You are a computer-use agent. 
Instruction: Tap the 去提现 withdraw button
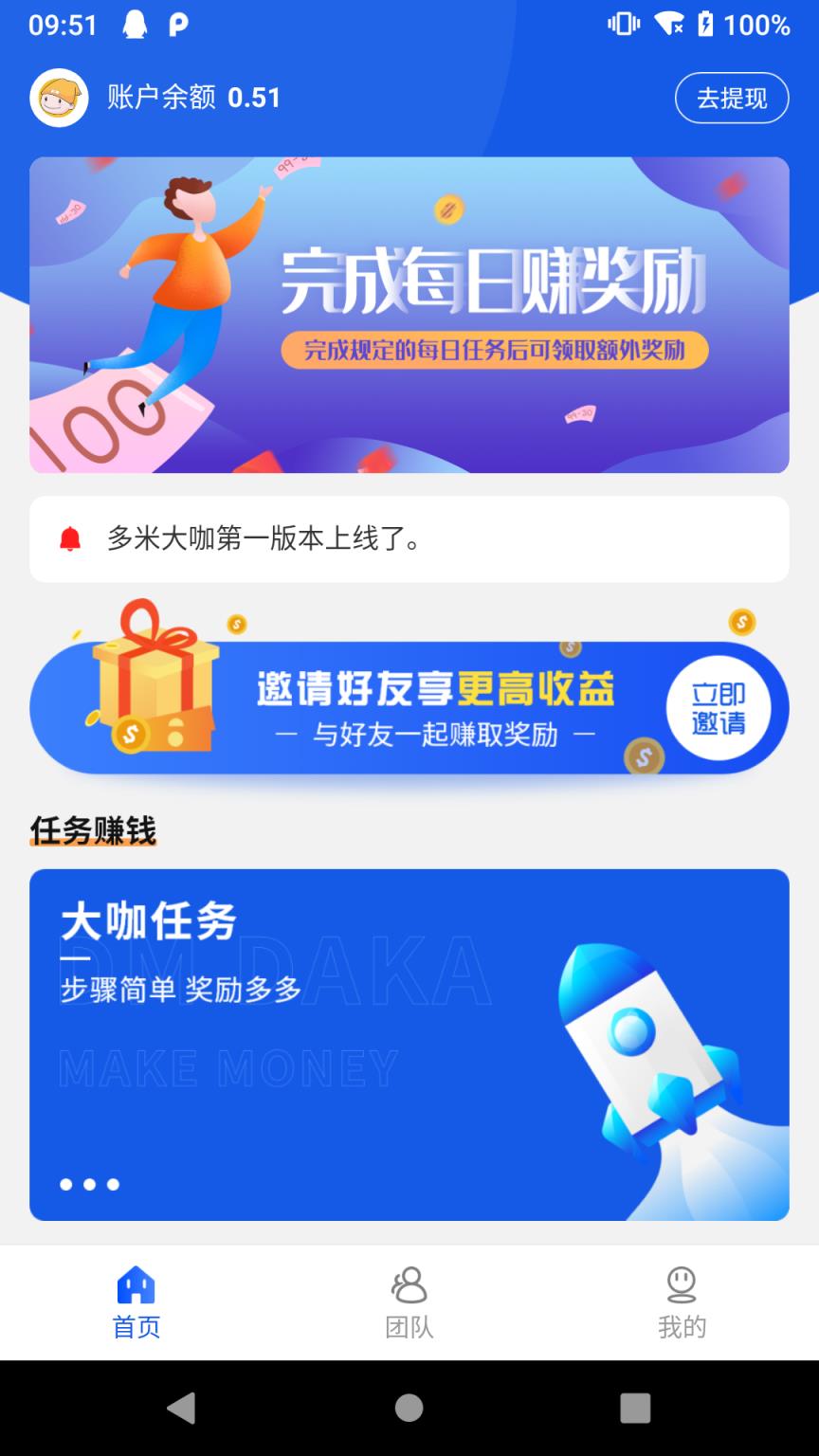731,98
